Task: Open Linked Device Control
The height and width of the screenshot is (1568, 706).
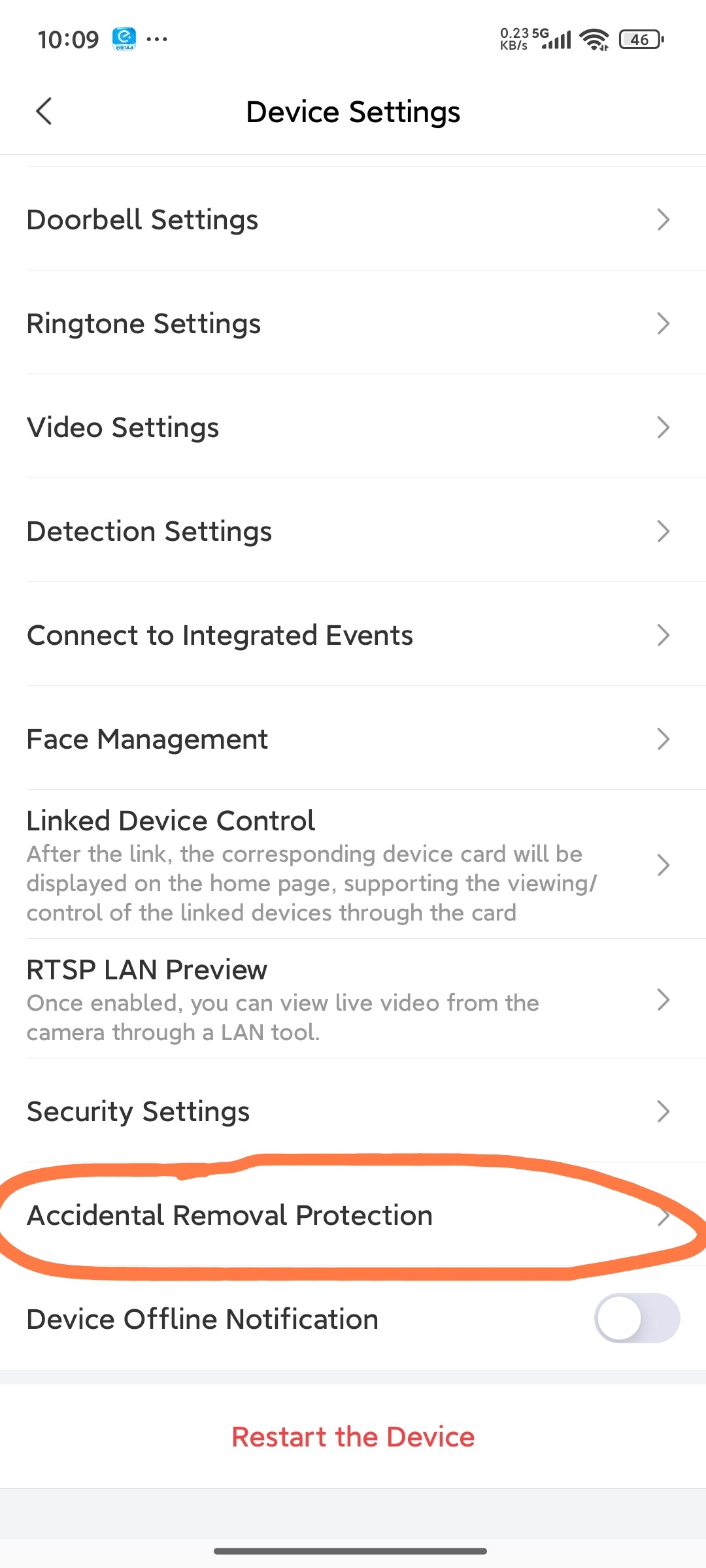Action: point(353,864)
